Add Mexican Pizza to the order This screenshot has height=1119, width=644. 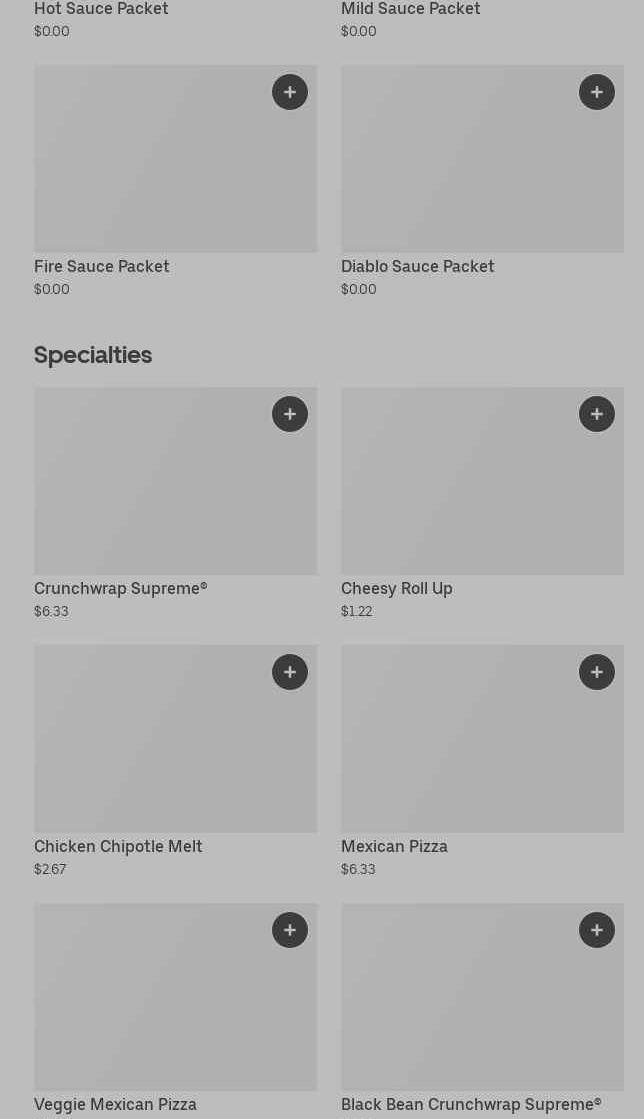pos(597,672)
